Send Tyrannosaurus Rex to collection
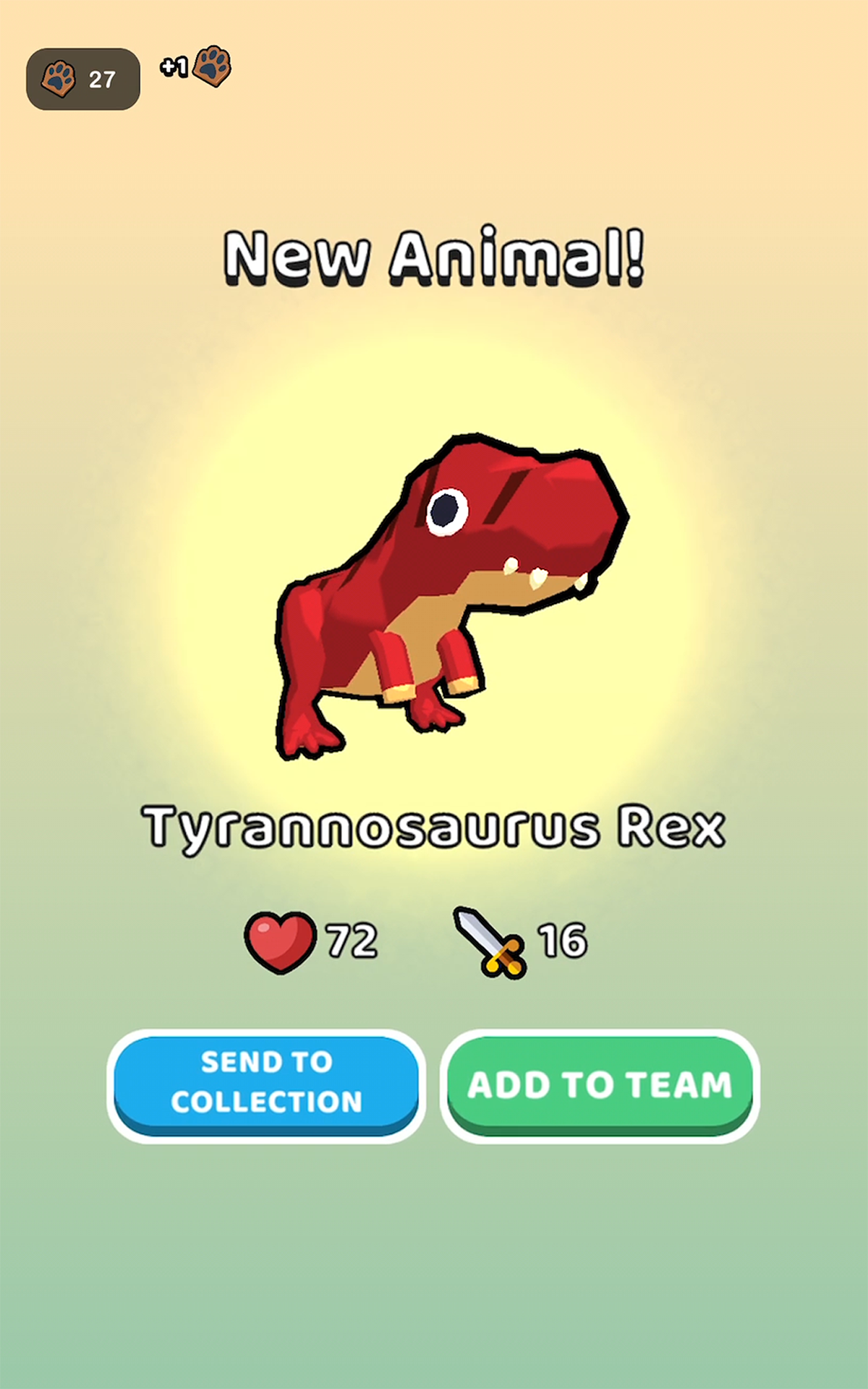 click(266, 1086)
